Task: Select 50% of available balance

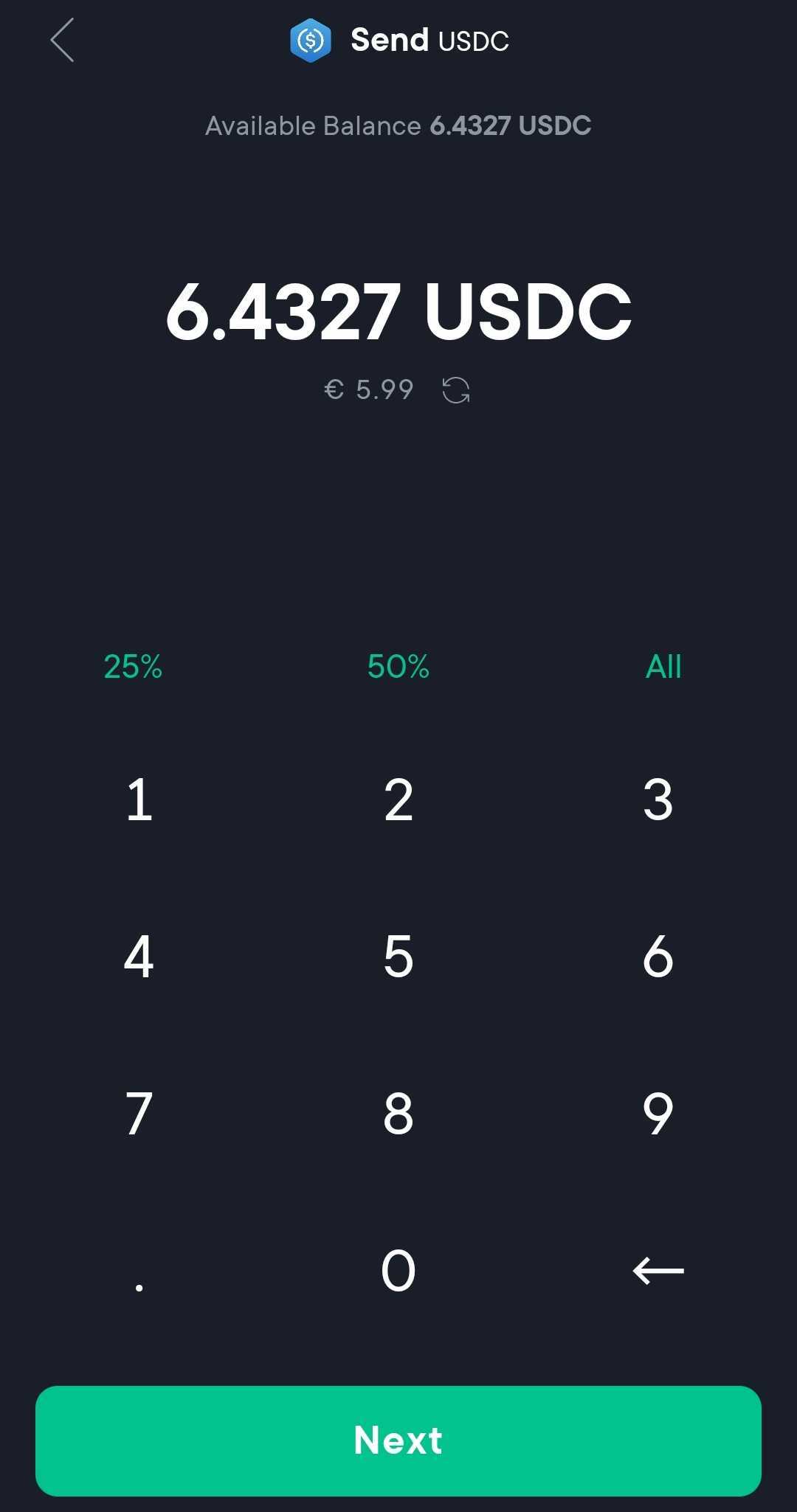Action: (x=398, y=667)
